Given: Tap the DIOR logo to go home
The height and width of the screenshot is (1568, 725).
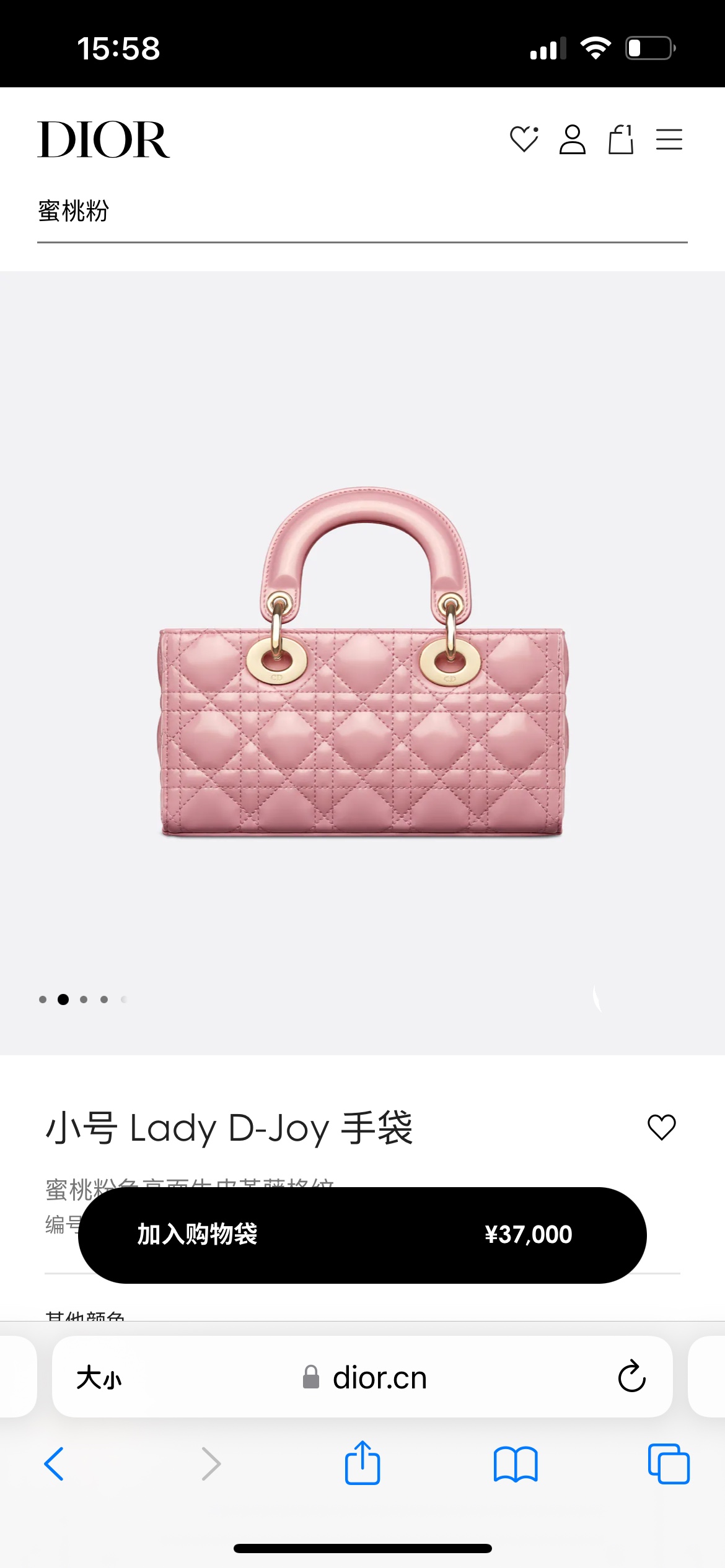Looking at the screenshot, I should 103,139.
